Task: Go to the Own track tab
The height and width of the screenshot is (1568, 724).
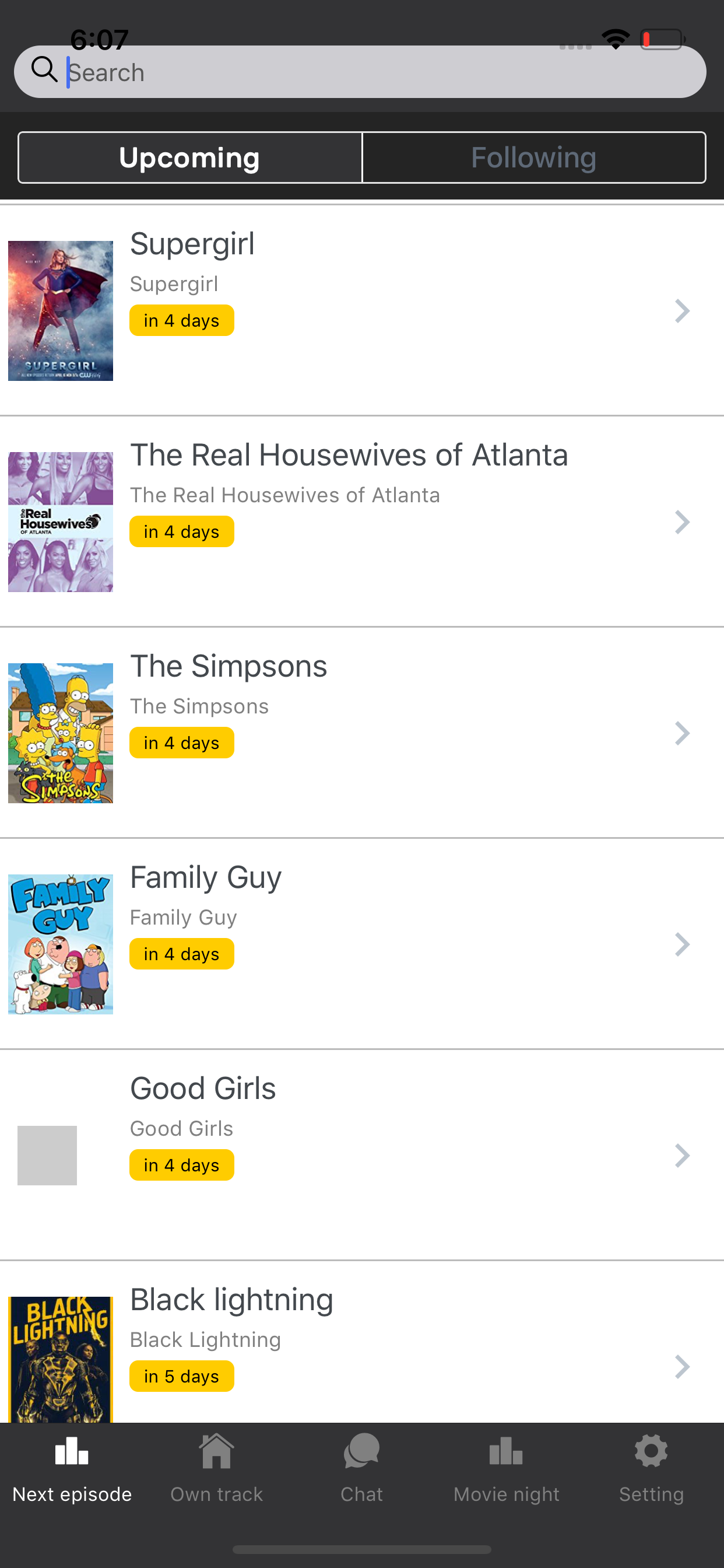Action: coord(217,1468)
